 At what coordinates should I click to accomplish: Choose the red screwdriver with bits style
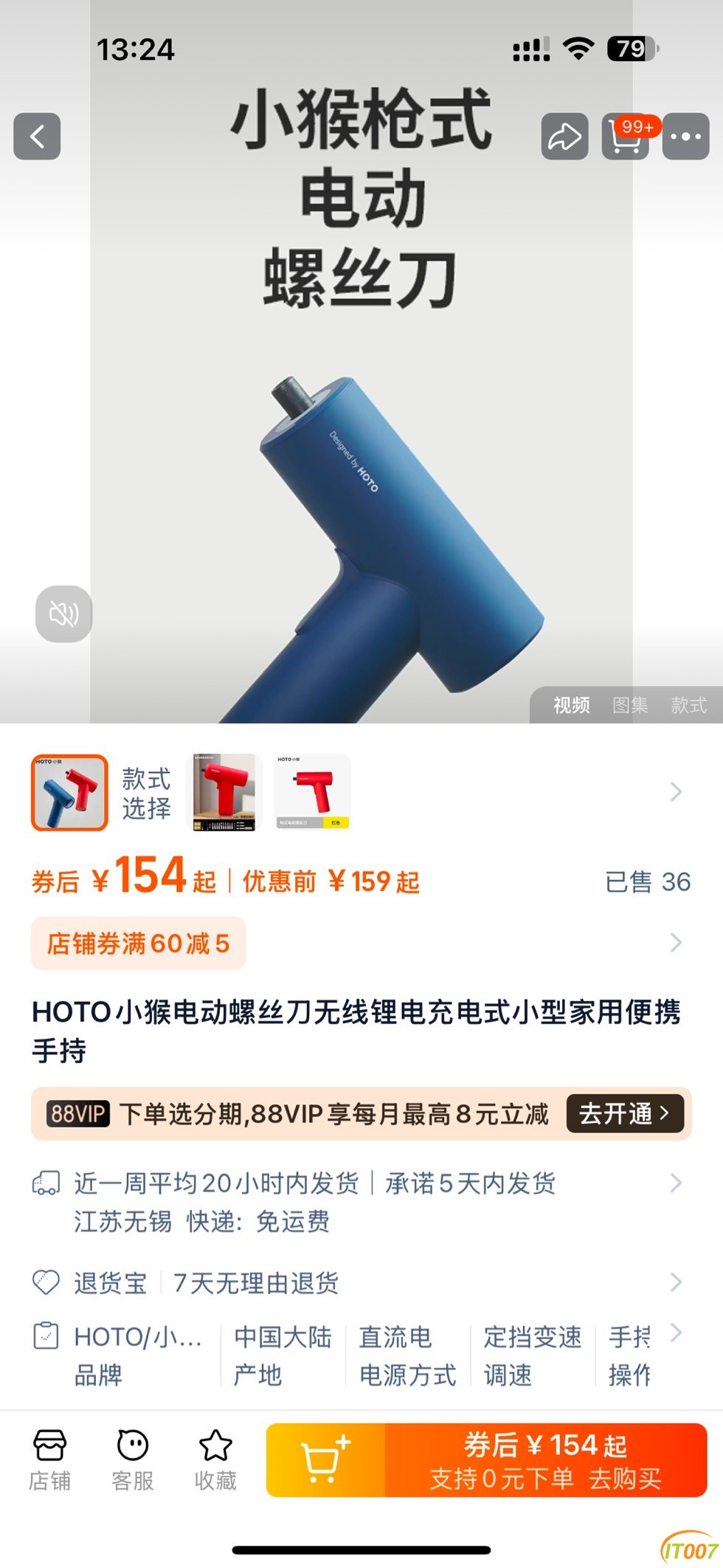coord(224,792)
